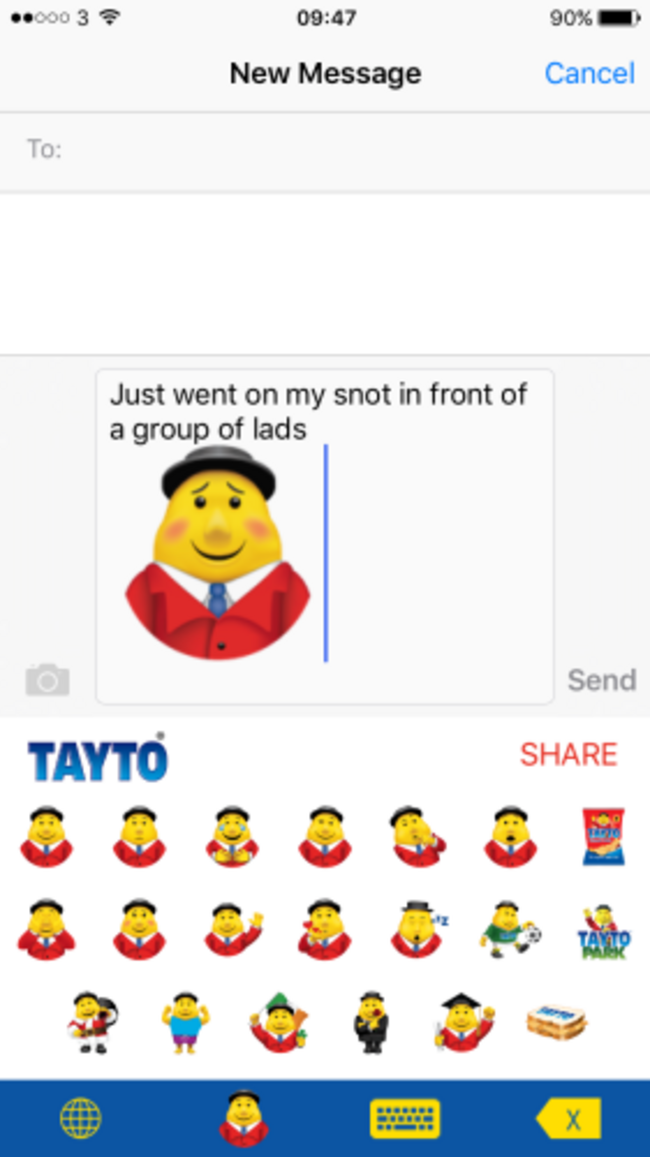Cancel the new message
650x1157 pixels.
tap(589, 73)
